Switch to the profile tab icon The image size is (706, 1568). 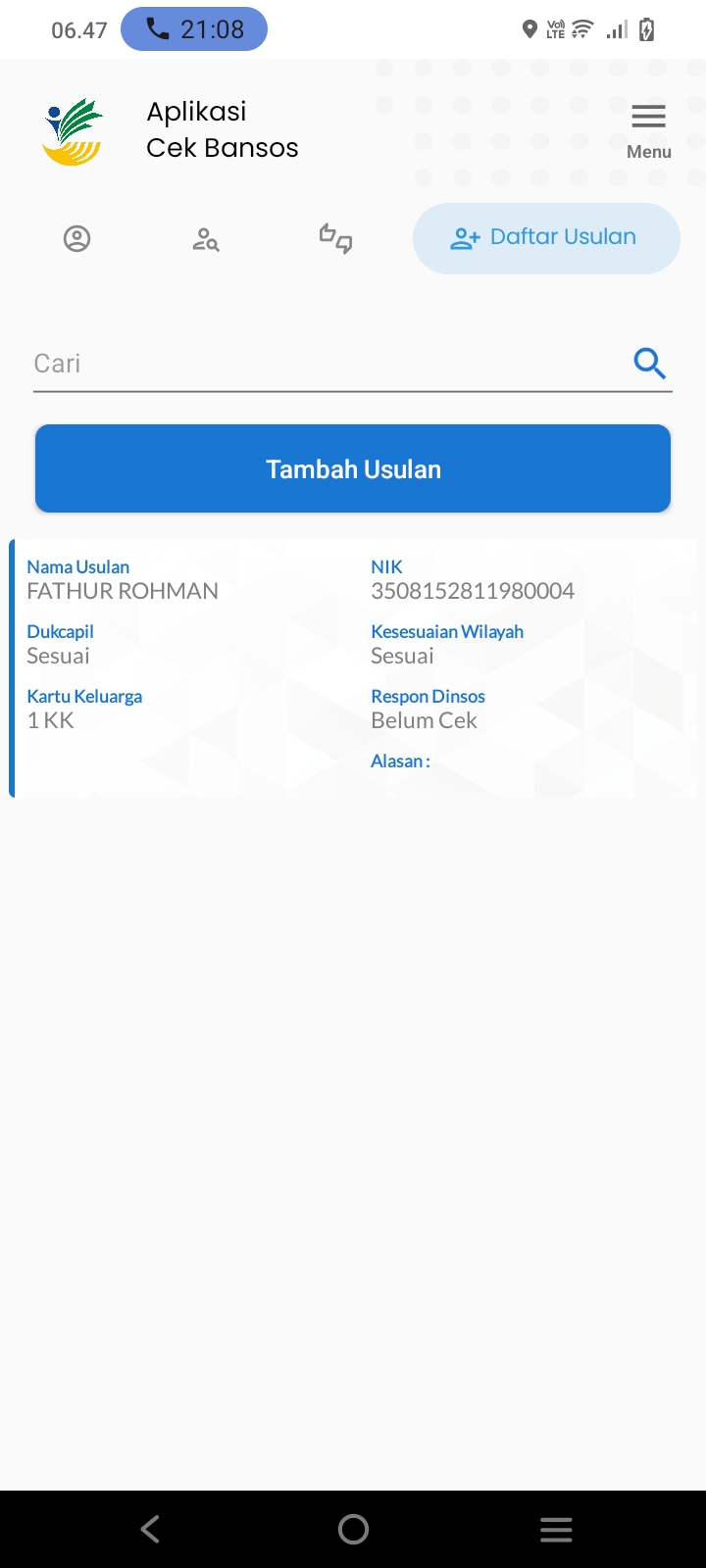pyautogui.click(x=76, y=238)
